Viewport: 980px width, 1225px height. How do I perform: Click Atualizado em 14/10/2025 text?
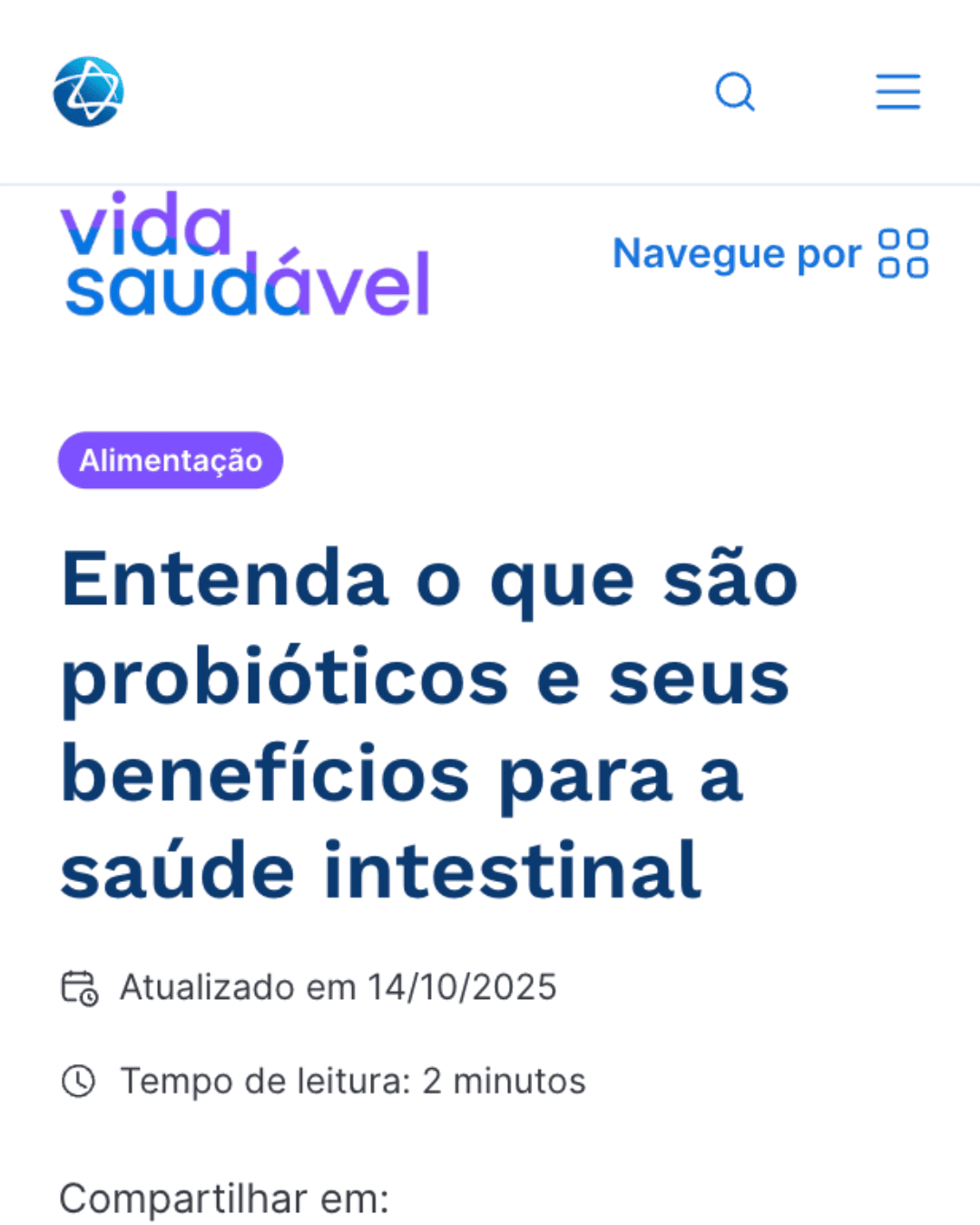click(336, 988)
